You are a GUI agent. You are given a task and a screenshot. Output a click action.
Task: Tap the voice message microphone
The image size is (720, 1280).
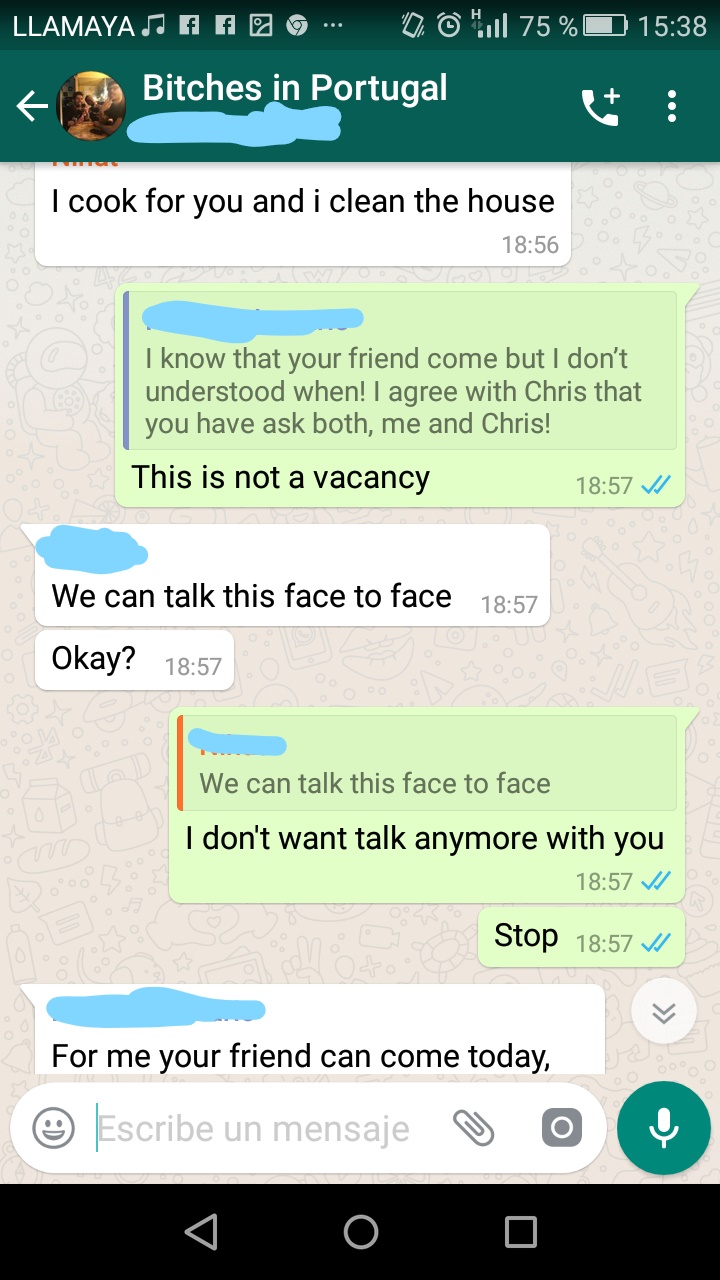[663, 1128]
